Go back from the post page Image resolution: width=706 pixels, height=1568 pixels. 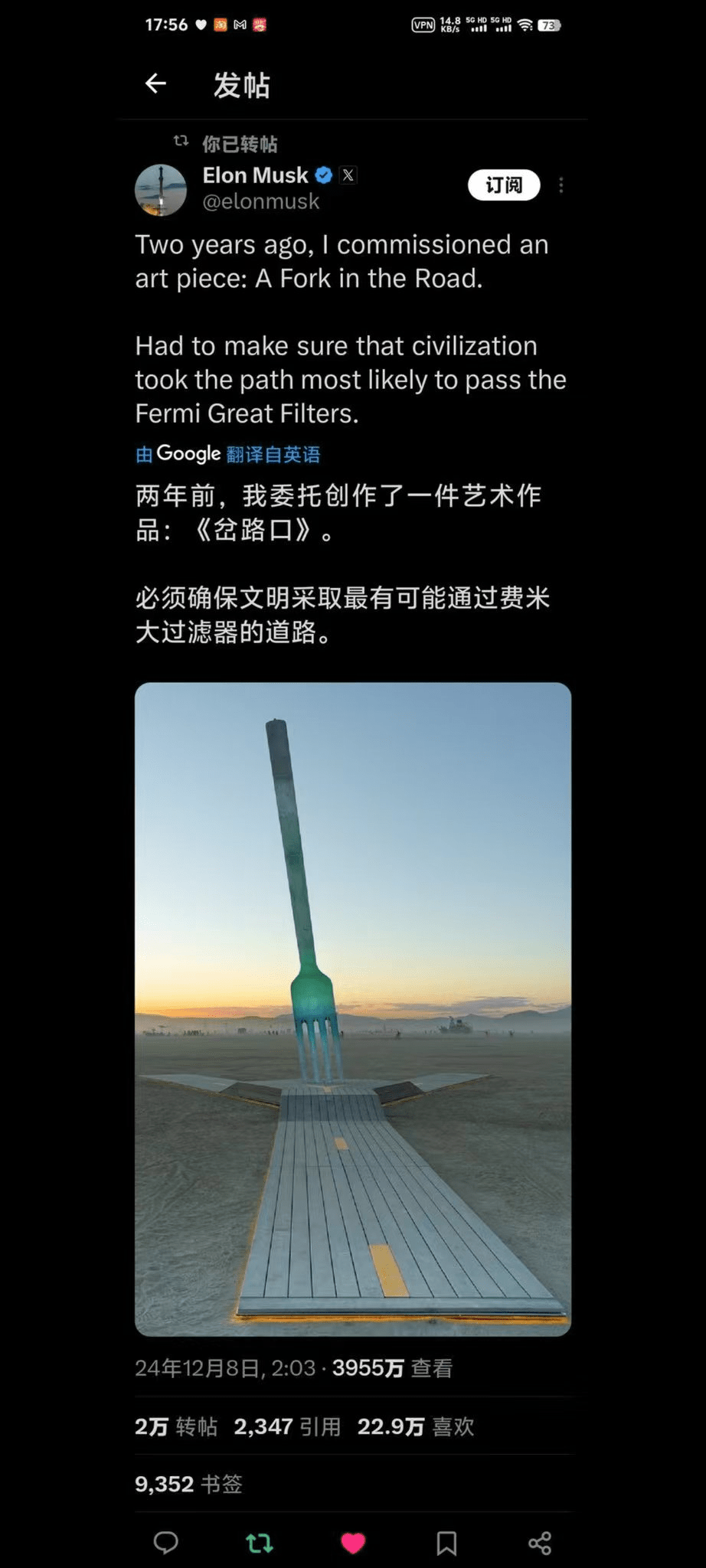pos(155,83)
